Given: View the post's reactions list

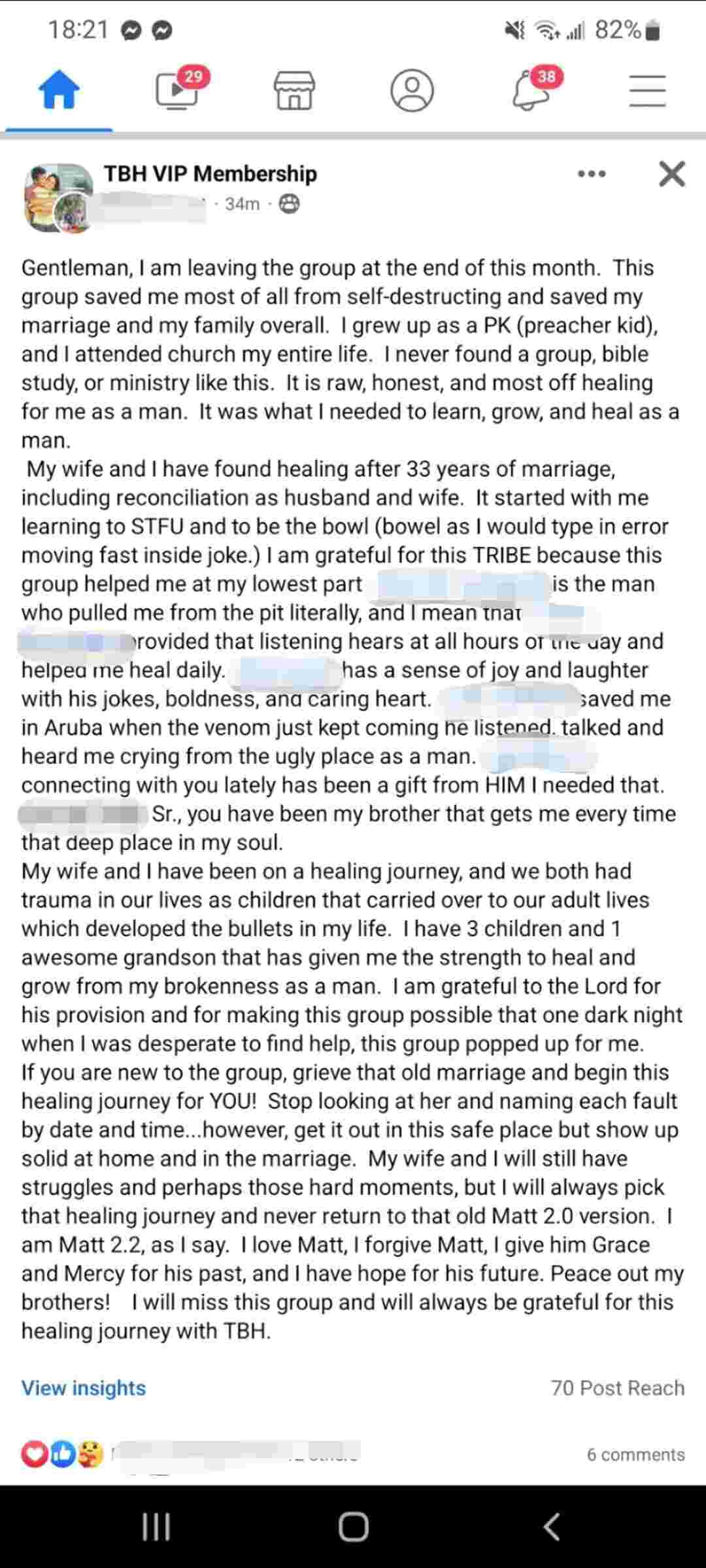Looking at the screenshot, I should 61,1455.
